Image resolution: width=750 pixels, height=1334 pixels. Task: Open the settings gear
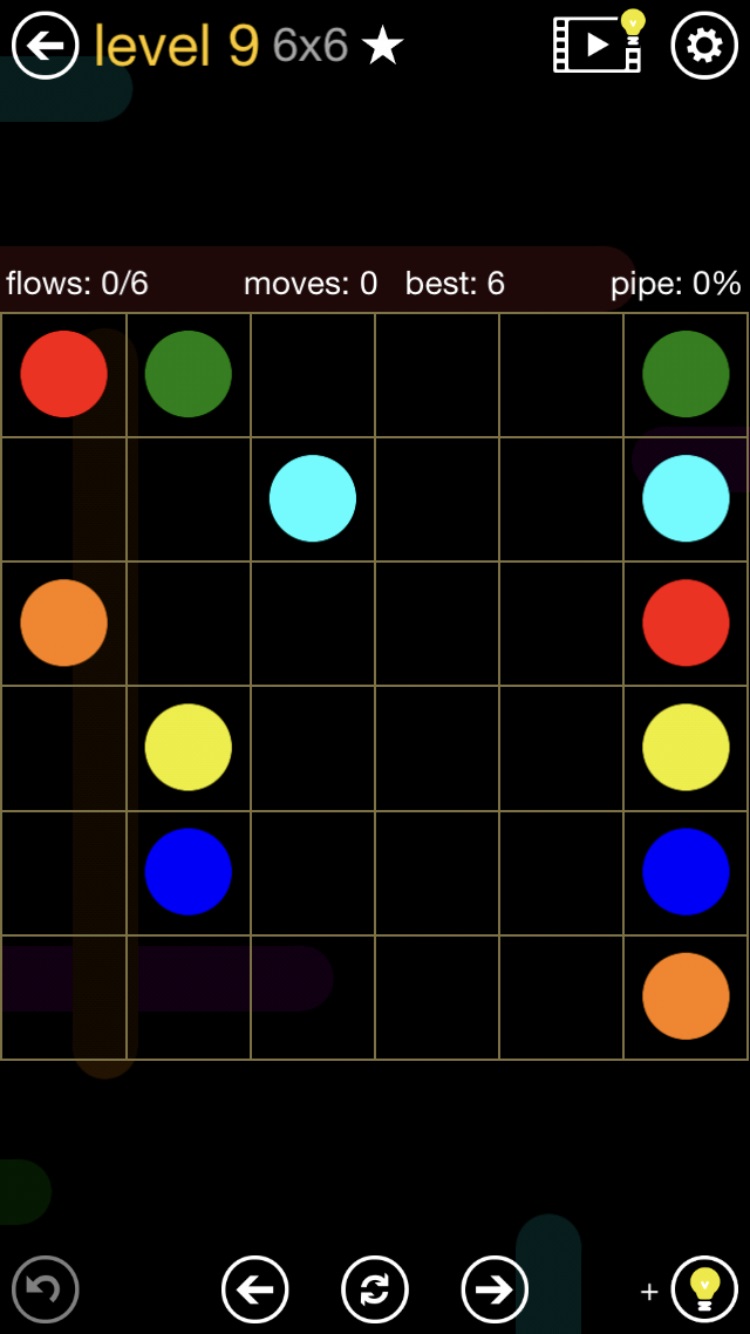(704, 46)
